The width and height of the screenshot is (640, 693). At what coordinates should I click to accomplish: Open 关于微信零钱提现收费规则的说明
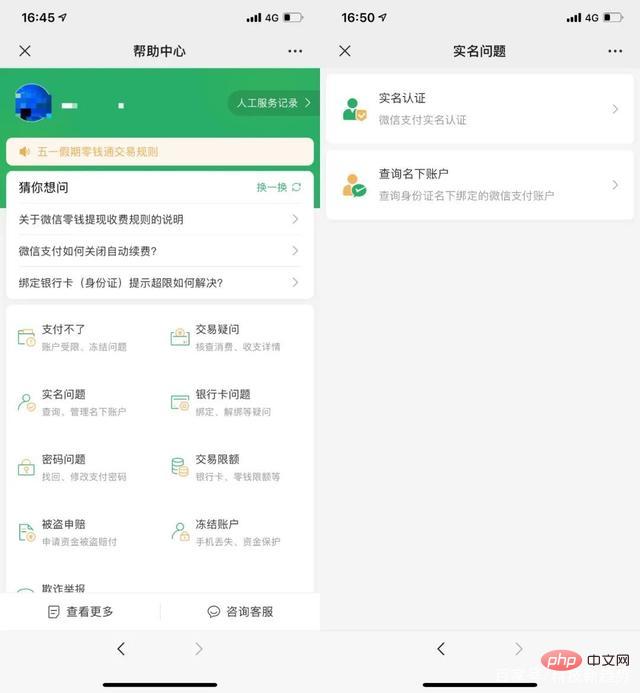coord(159,219)
